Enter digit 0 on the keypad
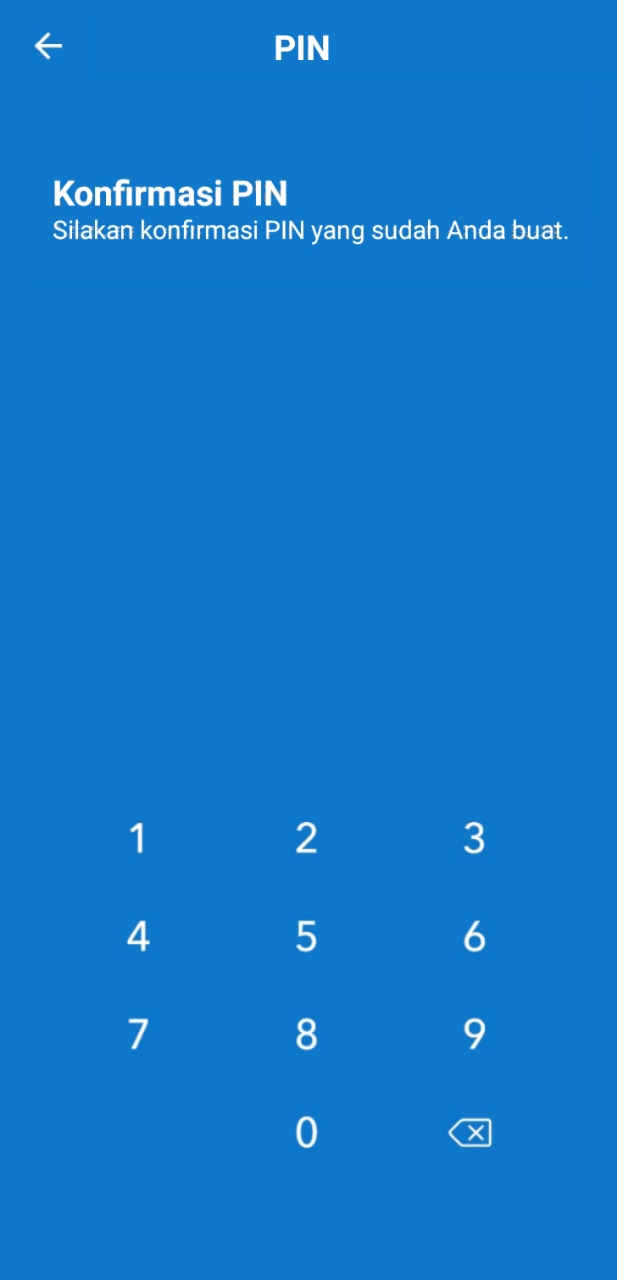This screenshot has height=1280, width=617. [x=306, y=1132]
